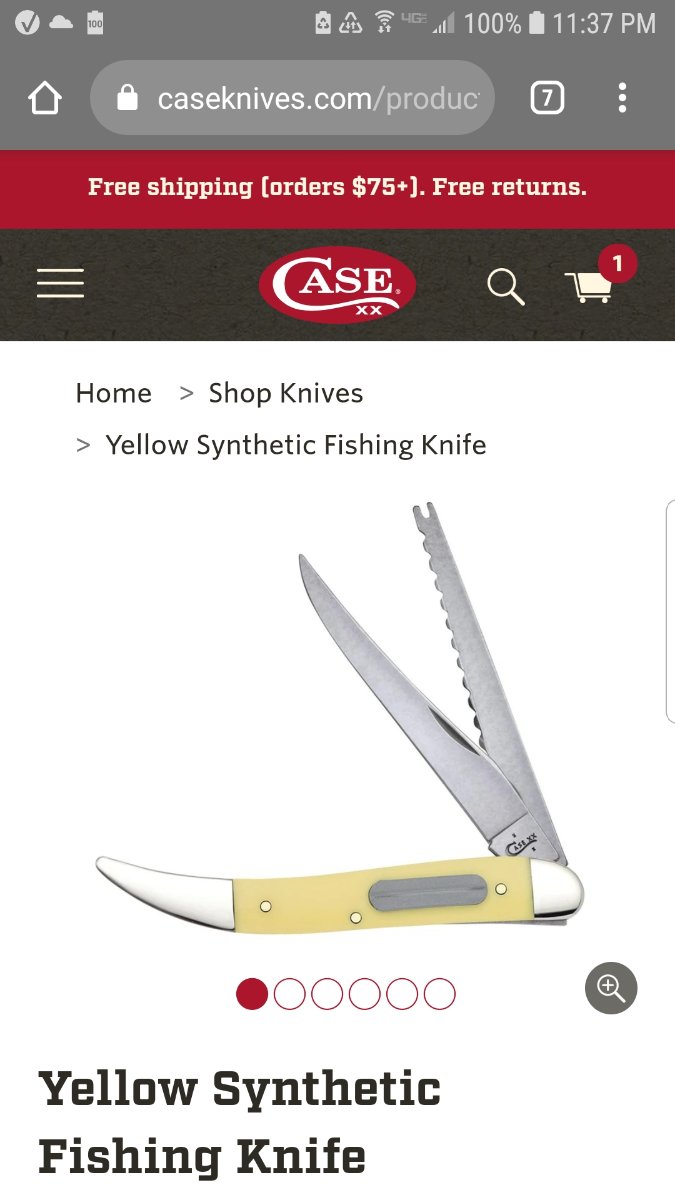Go to Shop Knives breadcrumb
Image resolution: width=675 pixels, height=1200 pixels.
[286, 393]
